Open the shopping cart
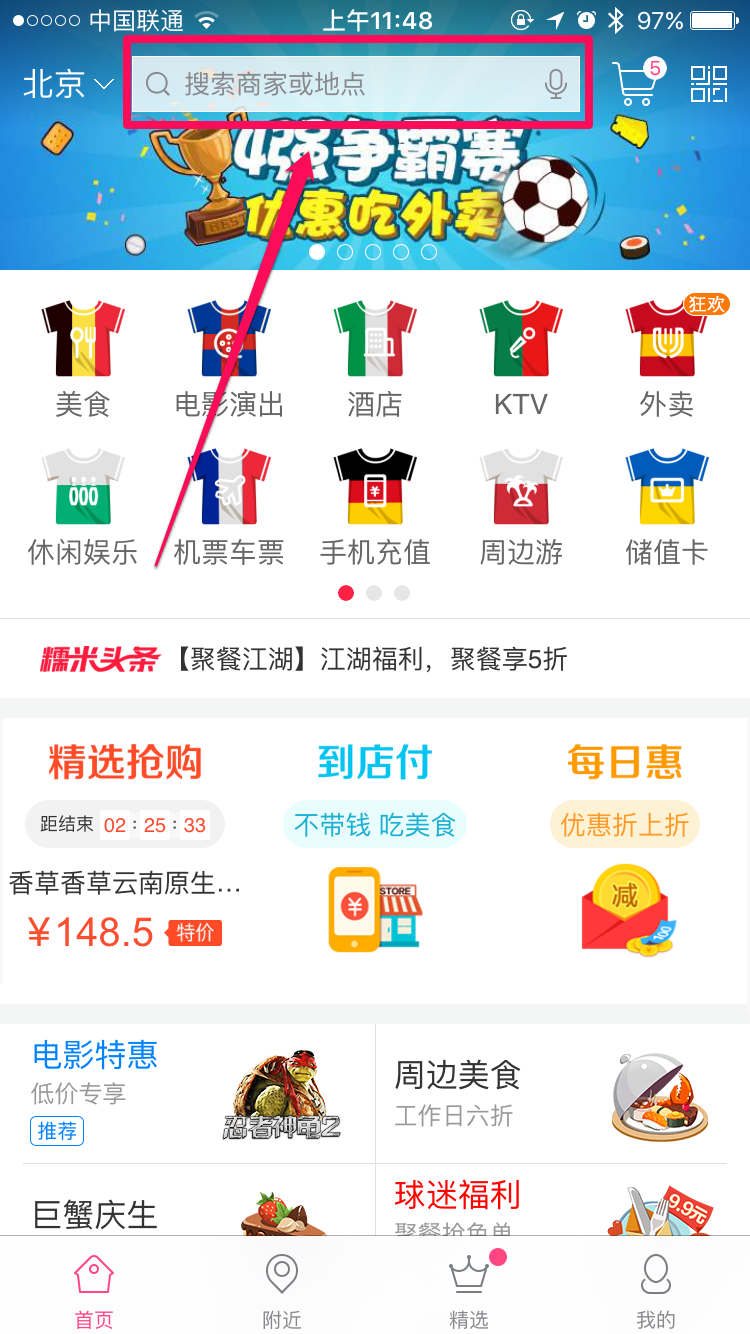The height and width of the screenshot is (1334, 750). (x=636, y=84)
